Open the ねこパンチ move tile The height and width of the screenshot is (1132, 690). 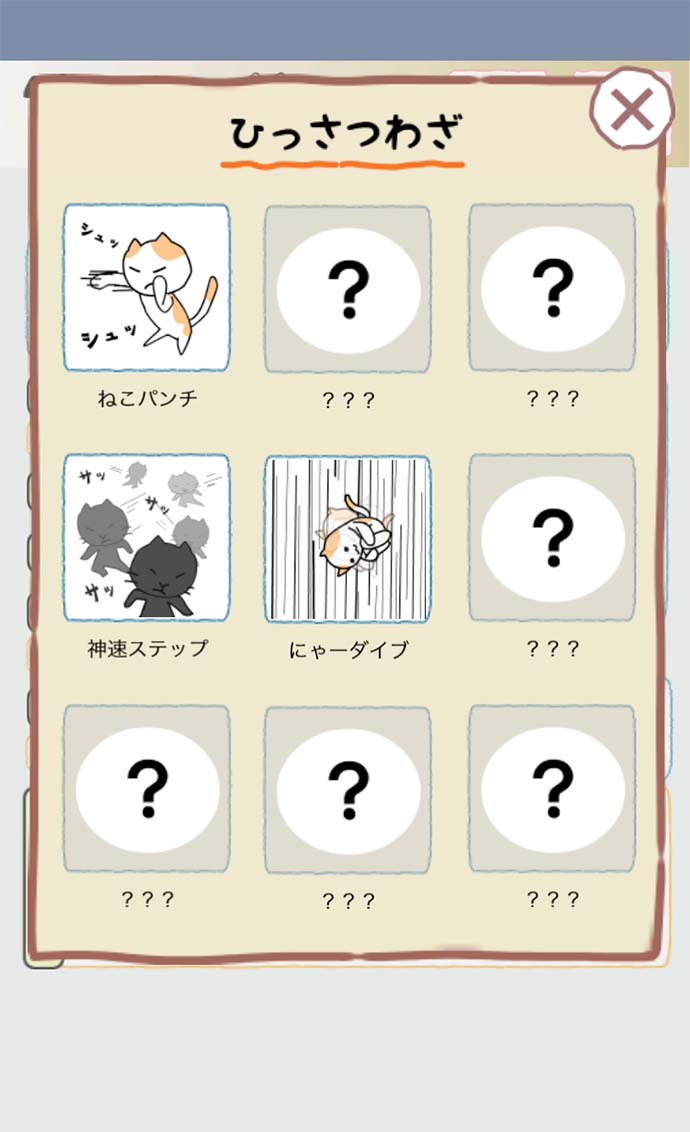tap(147, 288)
